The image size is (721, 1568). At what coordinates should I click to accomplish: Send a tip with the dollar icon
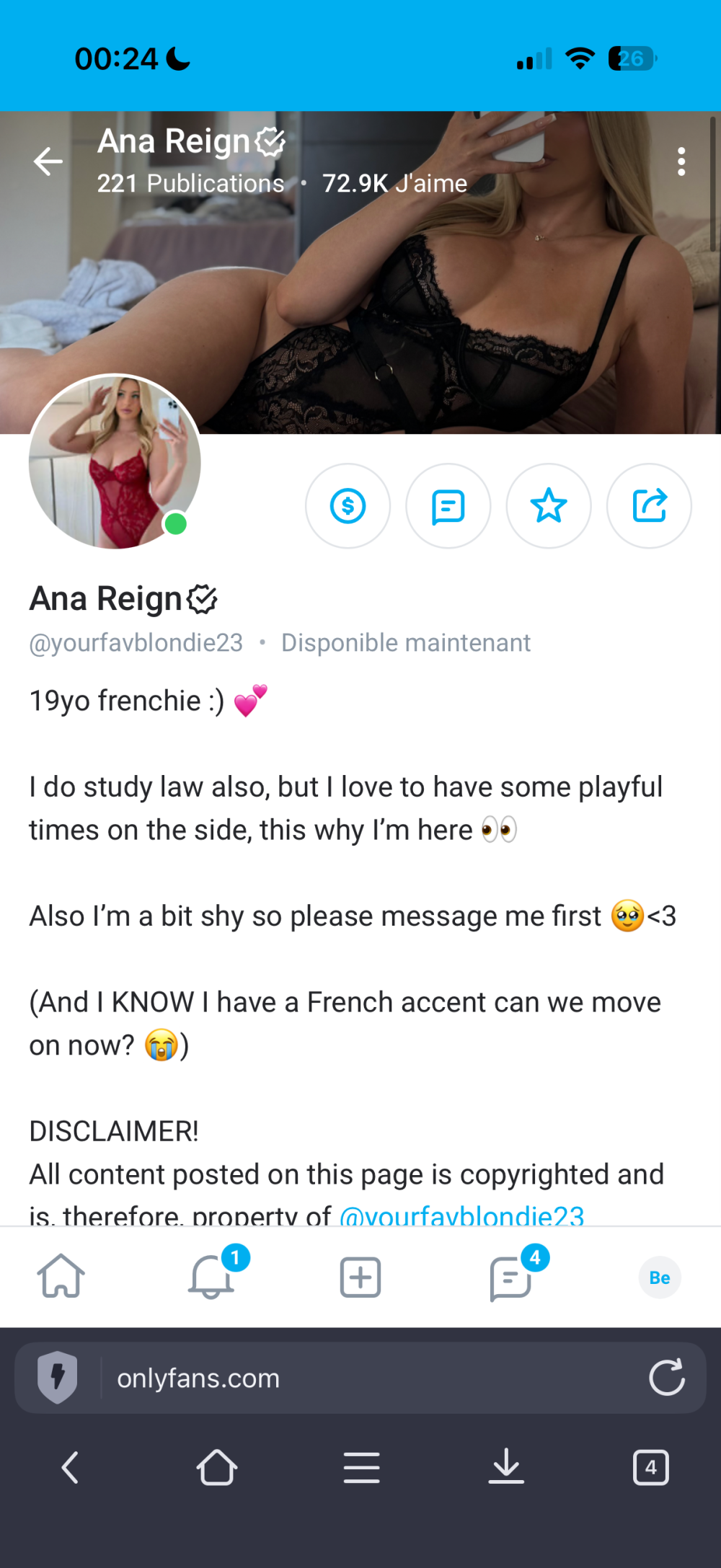(348, 505)
